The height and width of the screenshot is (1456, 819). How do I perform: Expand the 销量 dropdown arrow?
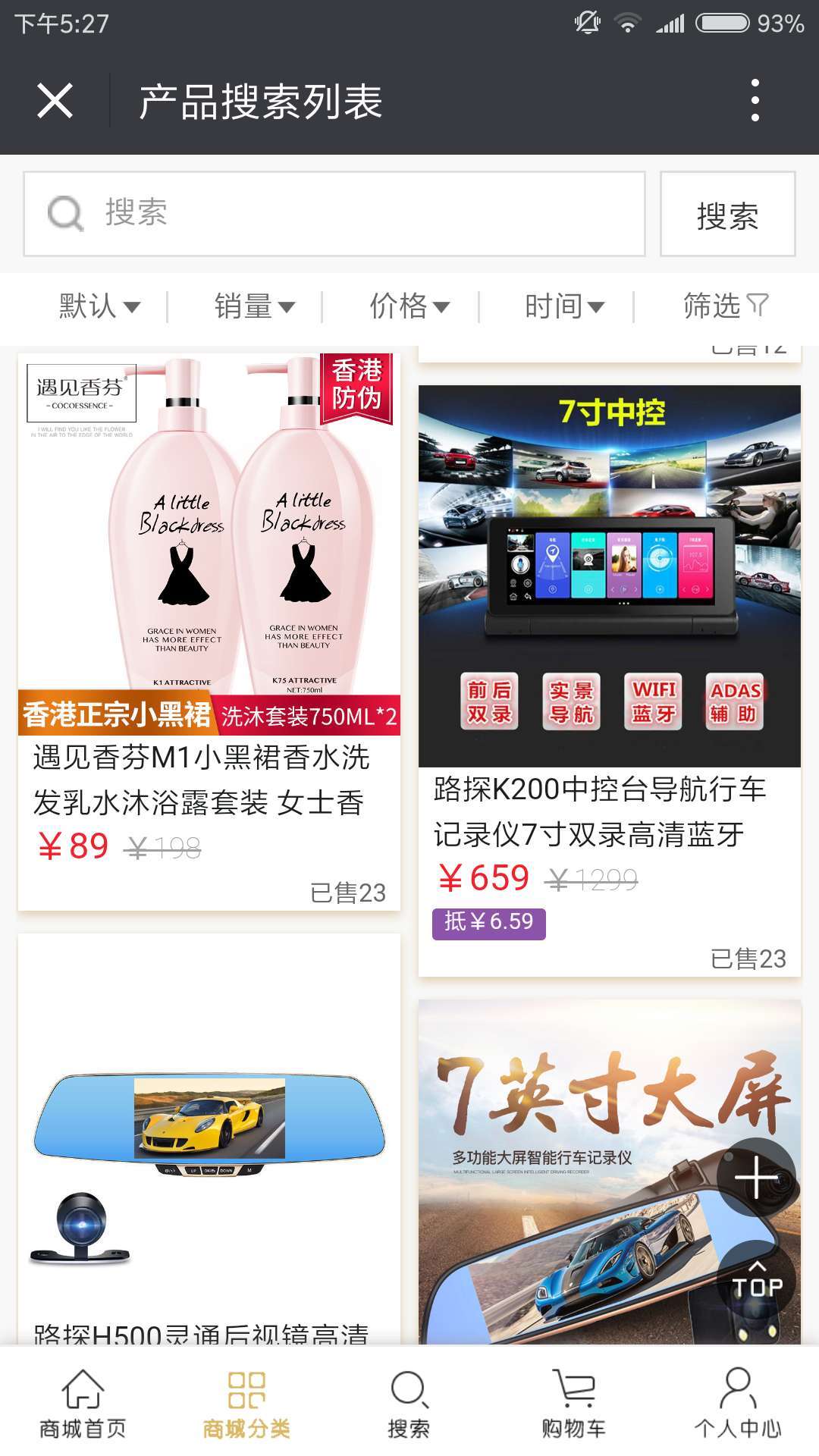tap(287, 308)
